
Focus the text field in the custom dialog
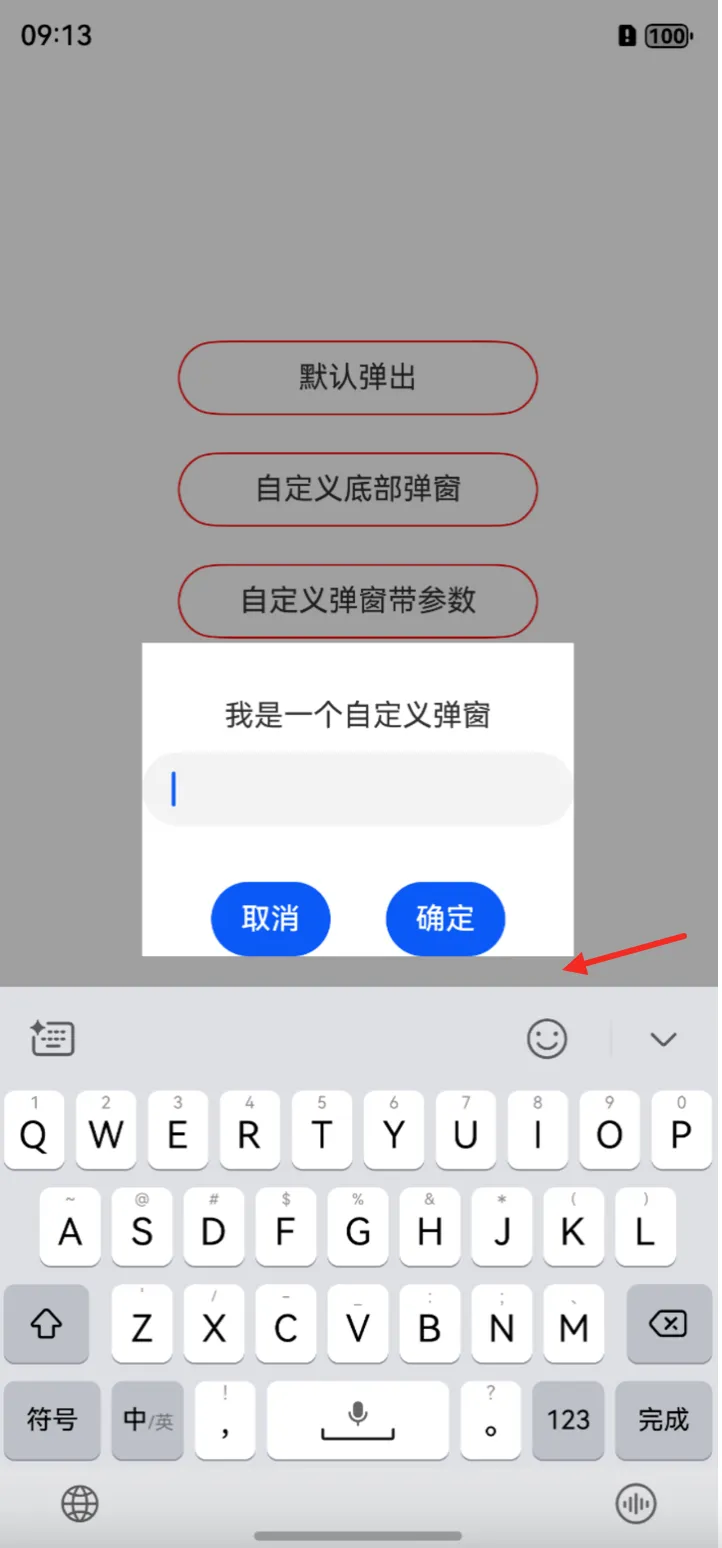coord(358,789)
